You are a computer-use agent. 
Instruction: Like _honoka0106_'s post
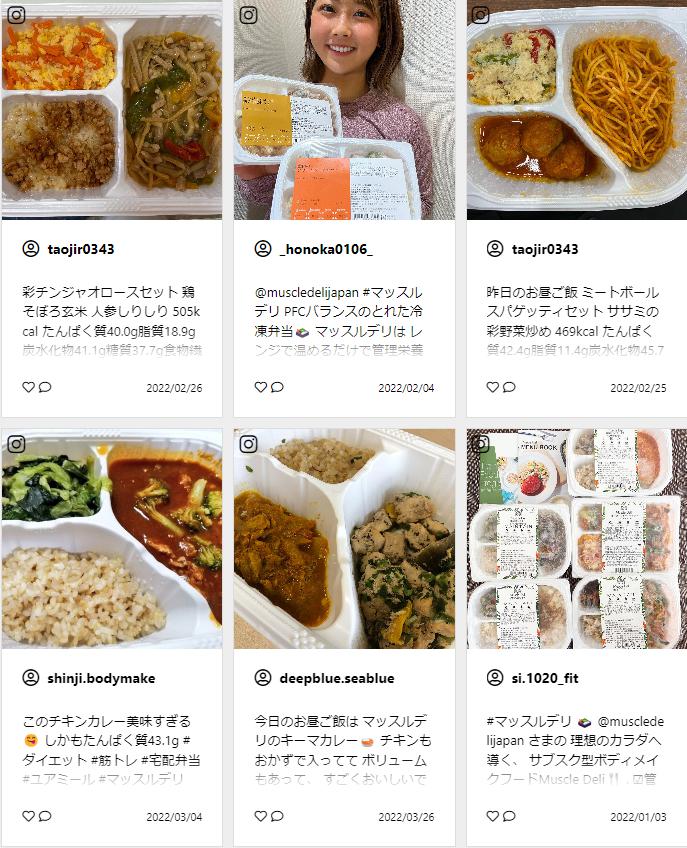tap(261, 387)
